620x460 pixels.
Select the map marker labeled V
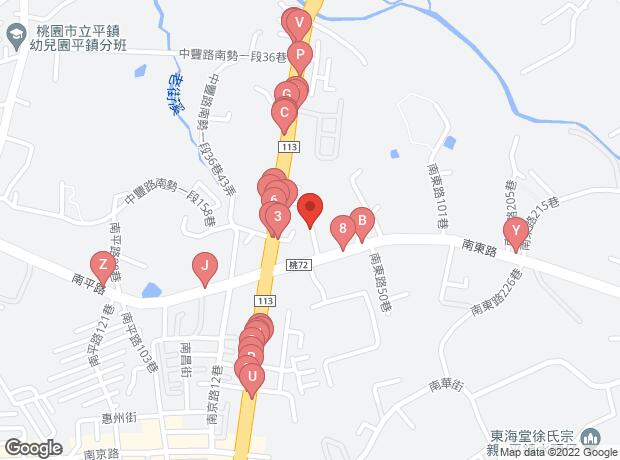coord(299,22)
